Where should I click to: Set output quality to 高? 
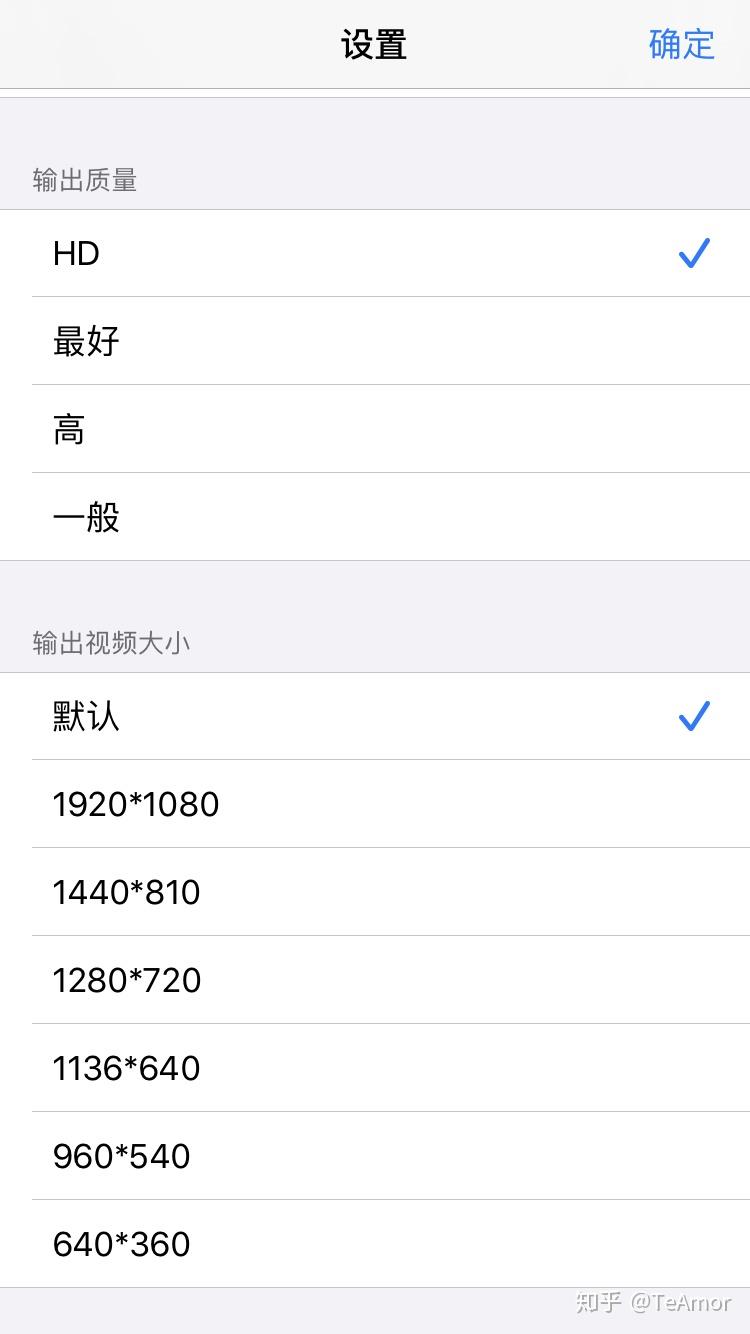pyautogui.click(x=375, y=429)
